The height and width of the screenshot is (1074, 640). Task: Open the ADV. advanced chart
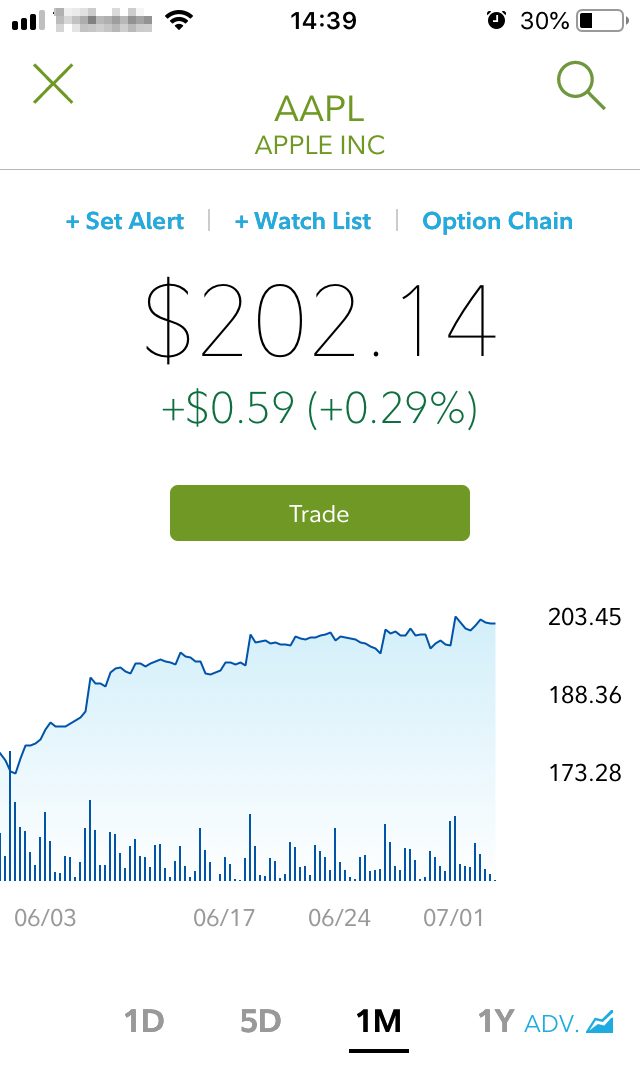[x=569, y=1023]
